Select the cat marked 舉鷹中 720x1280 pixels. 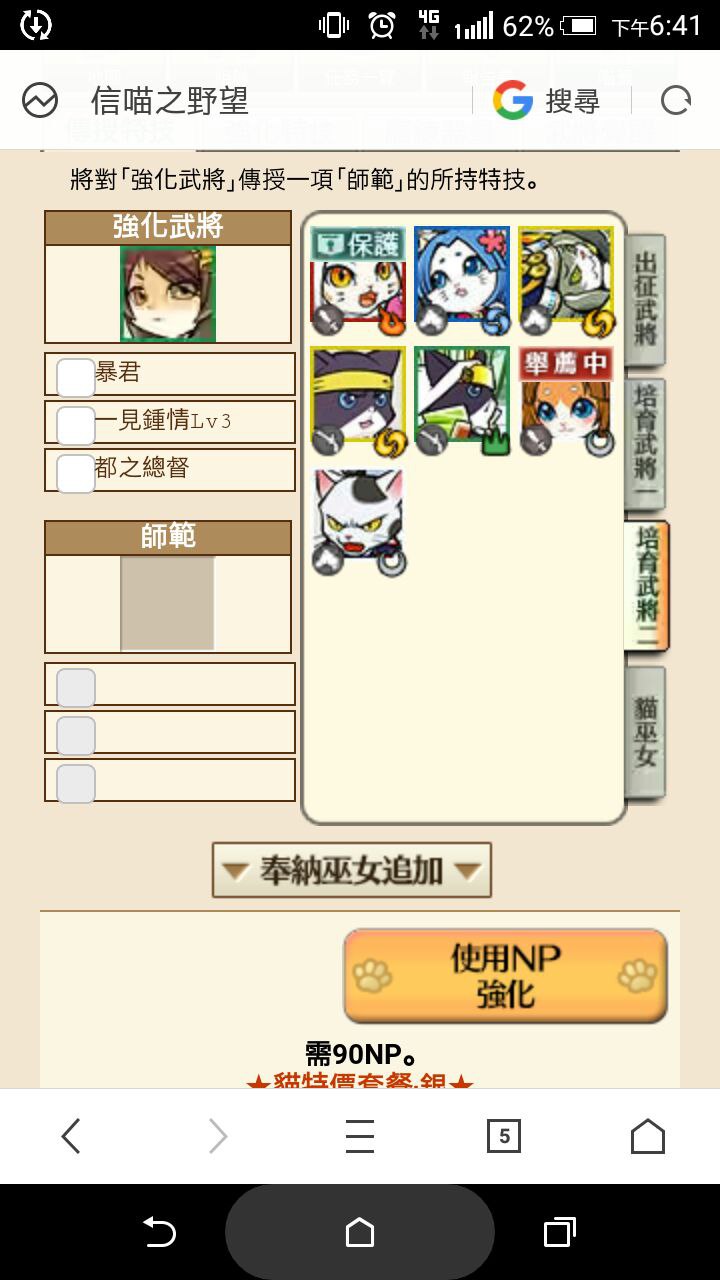(566, 401)
